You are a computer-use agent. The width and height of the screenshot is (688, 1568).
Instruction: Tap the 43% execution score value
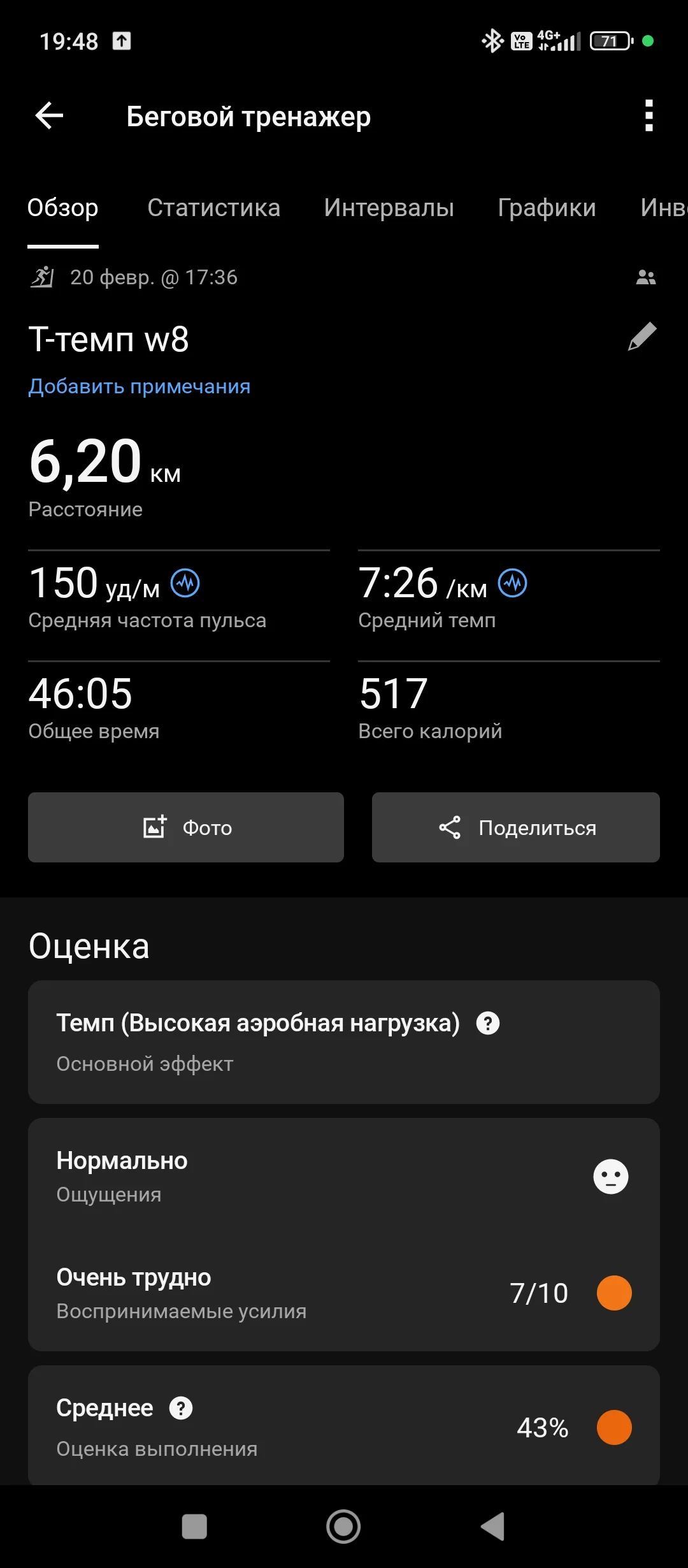pyautogui.click(x=543, y=1428)
